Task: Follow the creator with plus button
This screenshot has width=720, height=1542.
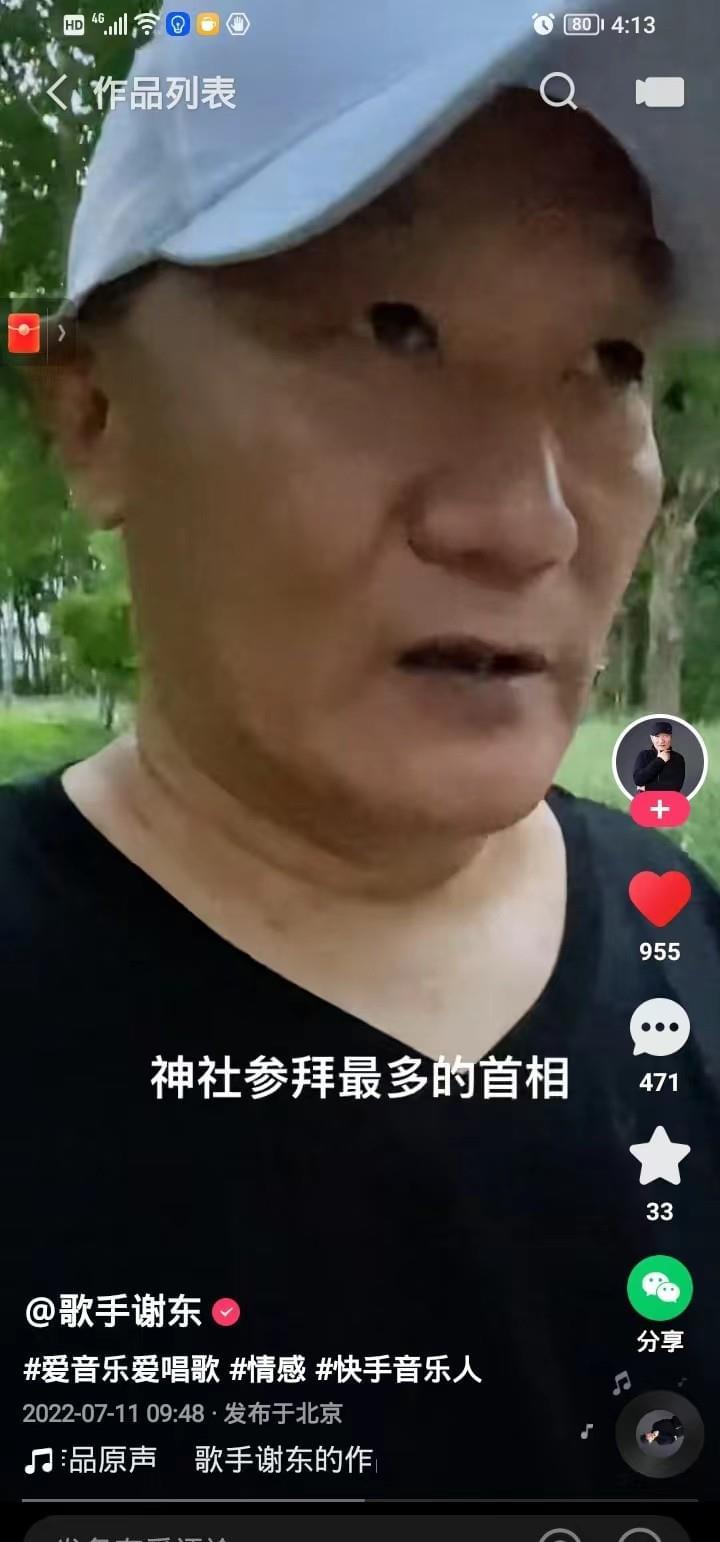Action: point(659,810)
